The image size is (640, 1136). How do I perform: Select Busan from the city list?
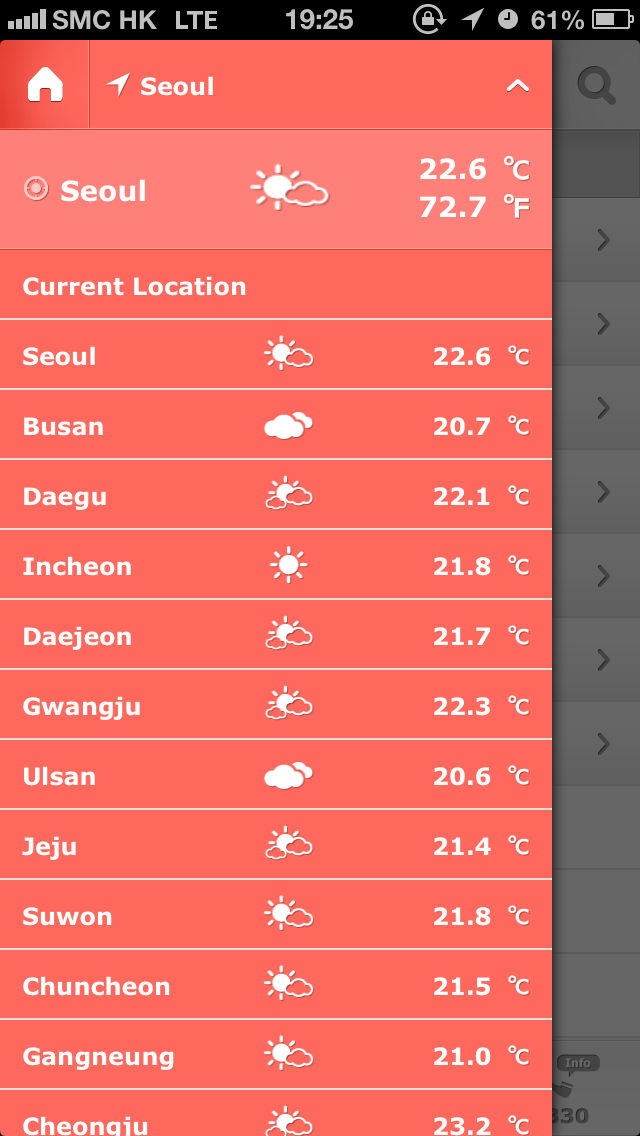tap(275, 425)
